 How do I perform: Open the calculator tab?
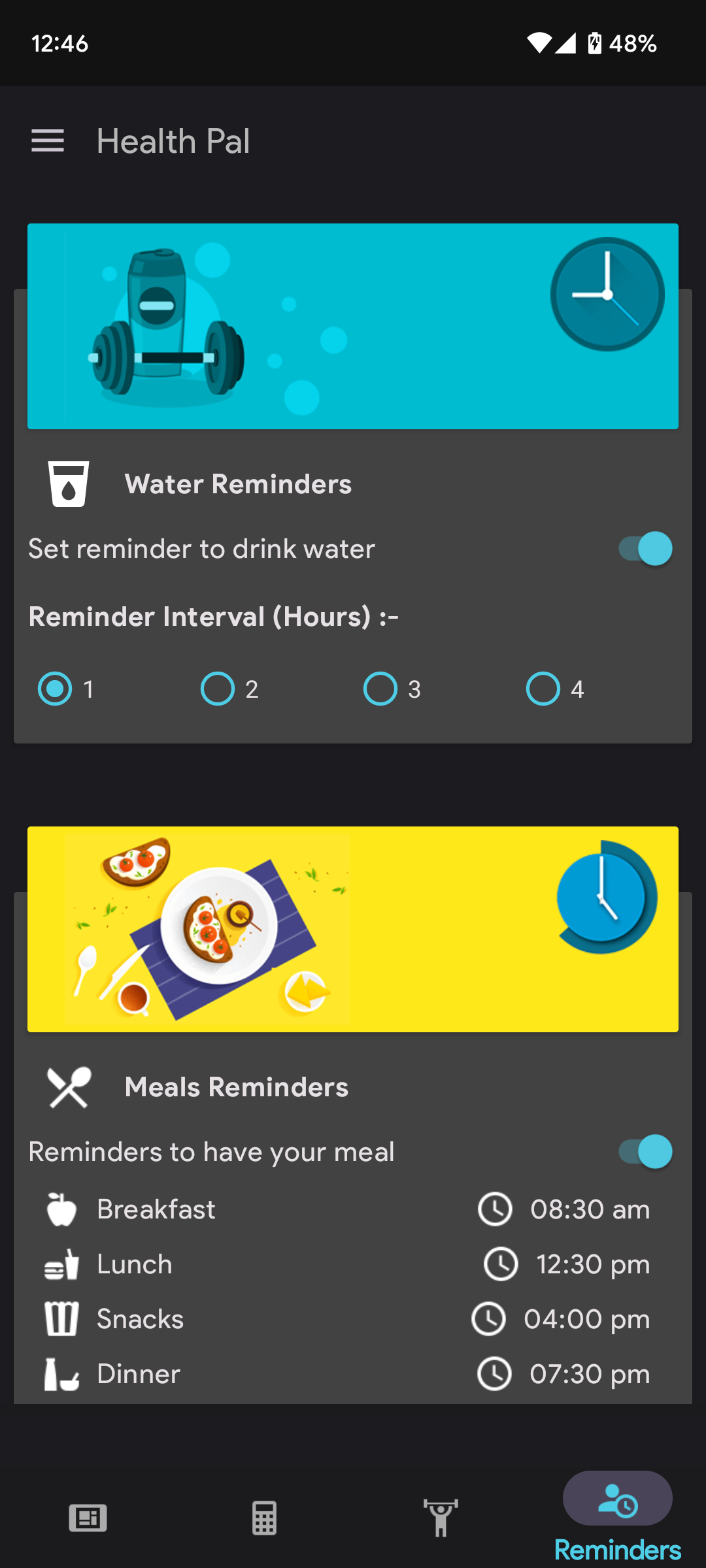pyautogui.click(x=265, y=1518)
